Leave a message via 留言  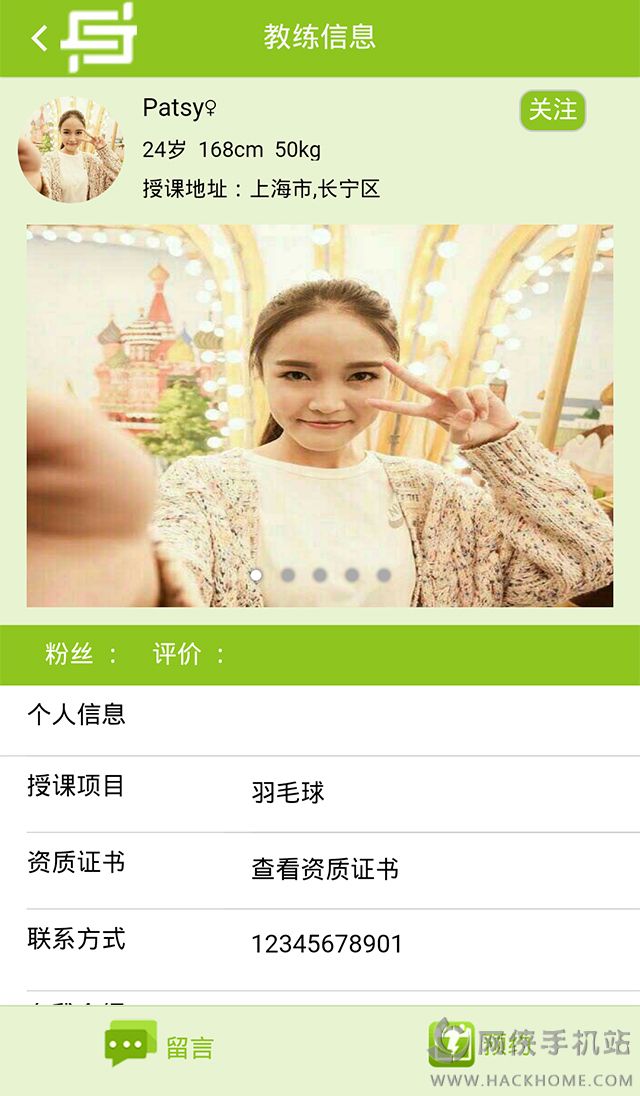point(159,1044)
